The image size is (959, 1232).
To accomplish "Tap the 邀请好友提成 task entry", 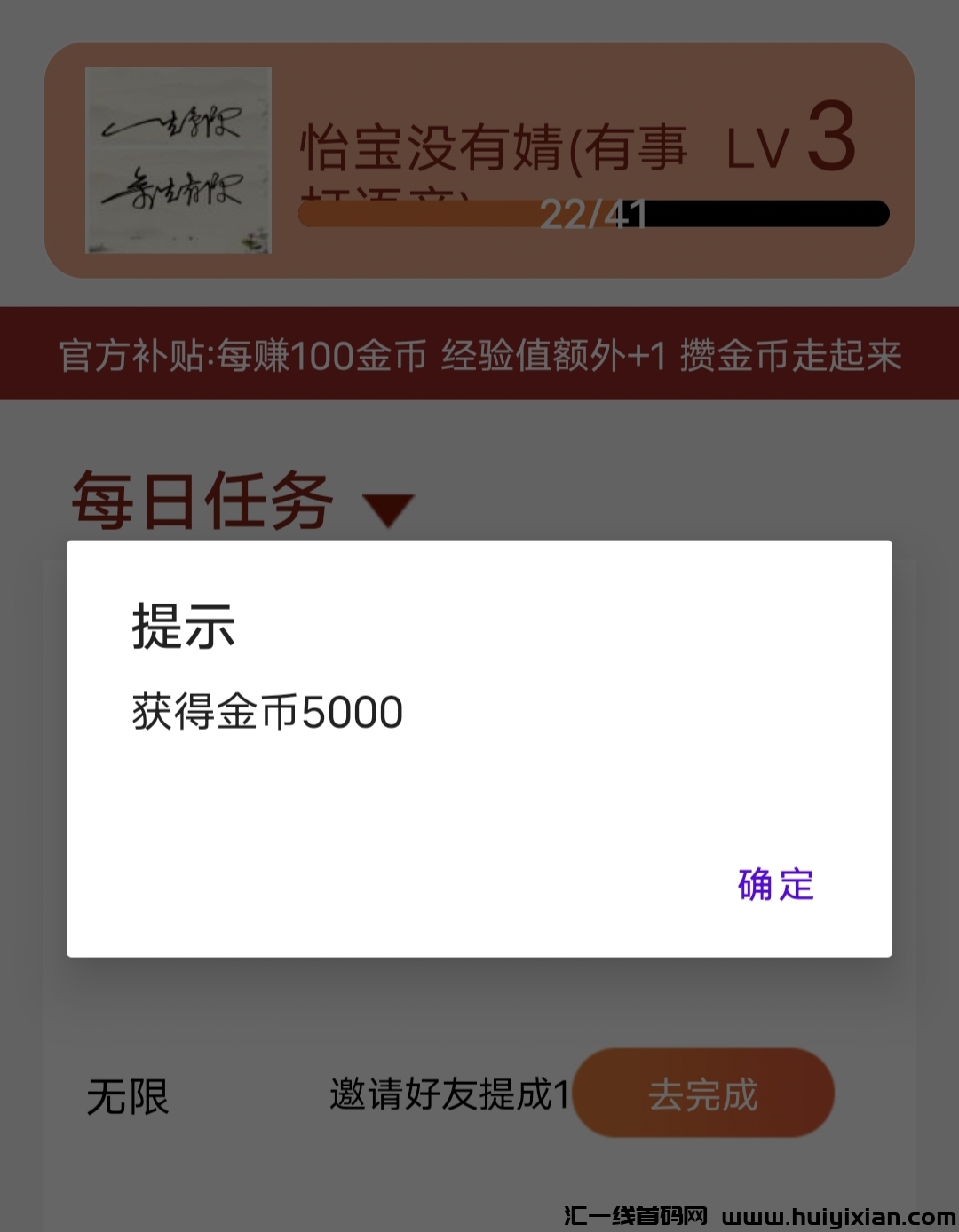I will tap(448, 1097).
